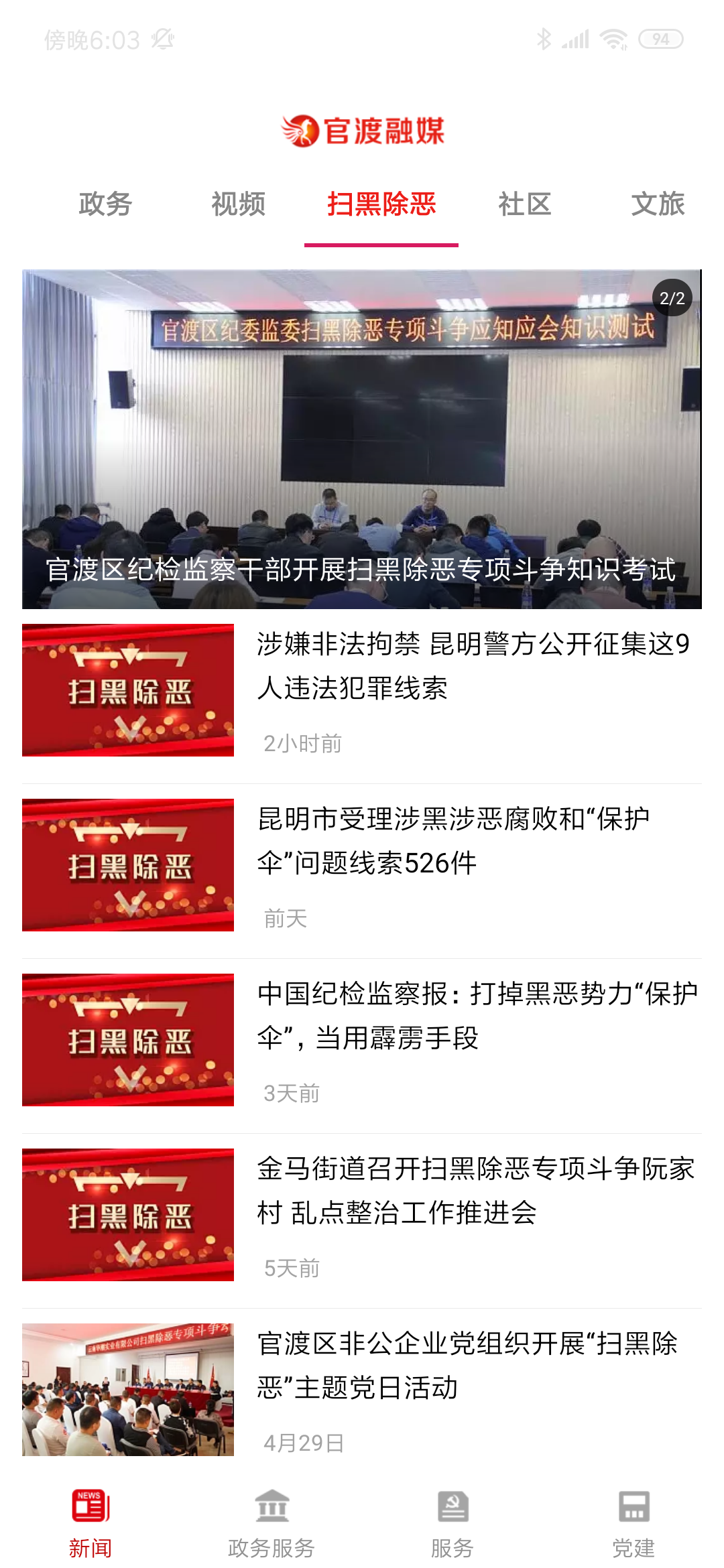Screen dimensions: 724x1568
Task: Tap the Wi-Fi signal icon
Action: point(613,40)
